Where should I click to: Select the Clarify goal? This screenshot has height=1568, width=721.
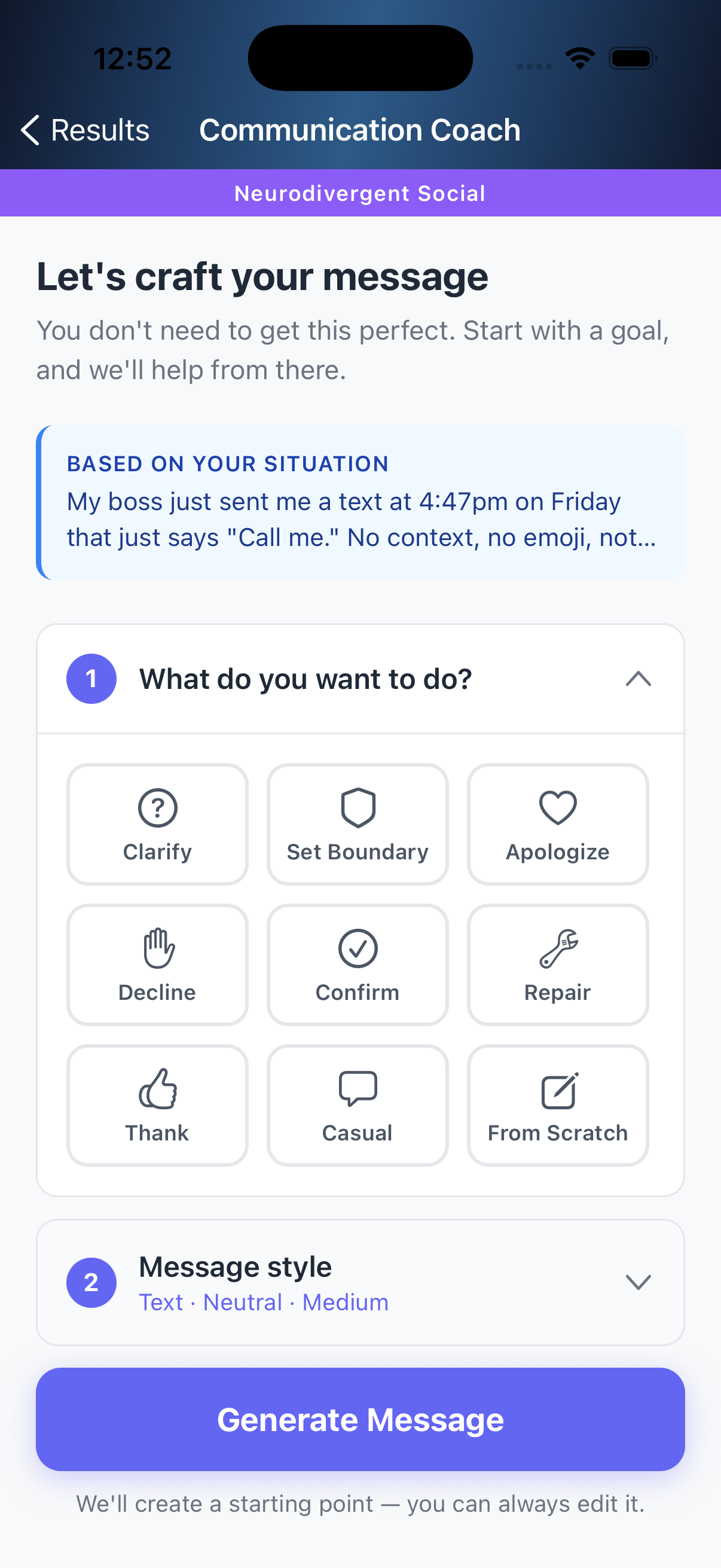pos(158,824)
